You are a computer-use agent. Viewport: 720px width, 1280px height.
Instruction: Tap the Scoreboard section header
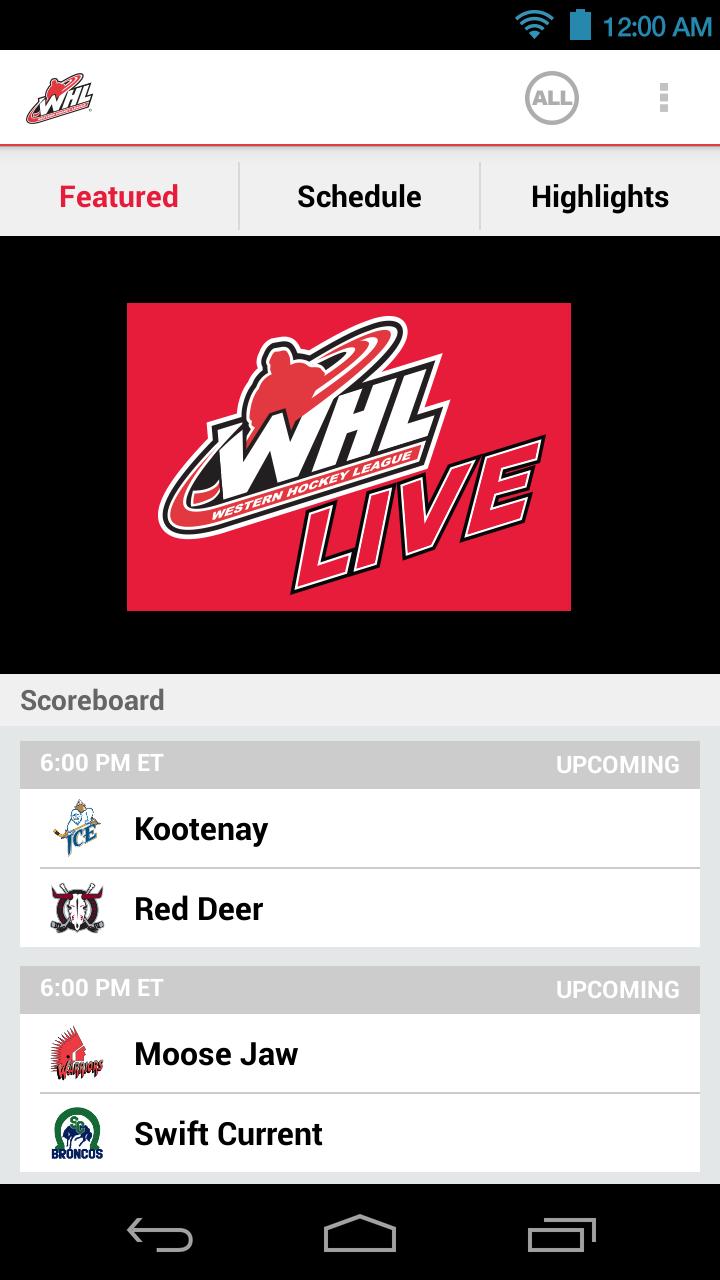click(92, 700)
